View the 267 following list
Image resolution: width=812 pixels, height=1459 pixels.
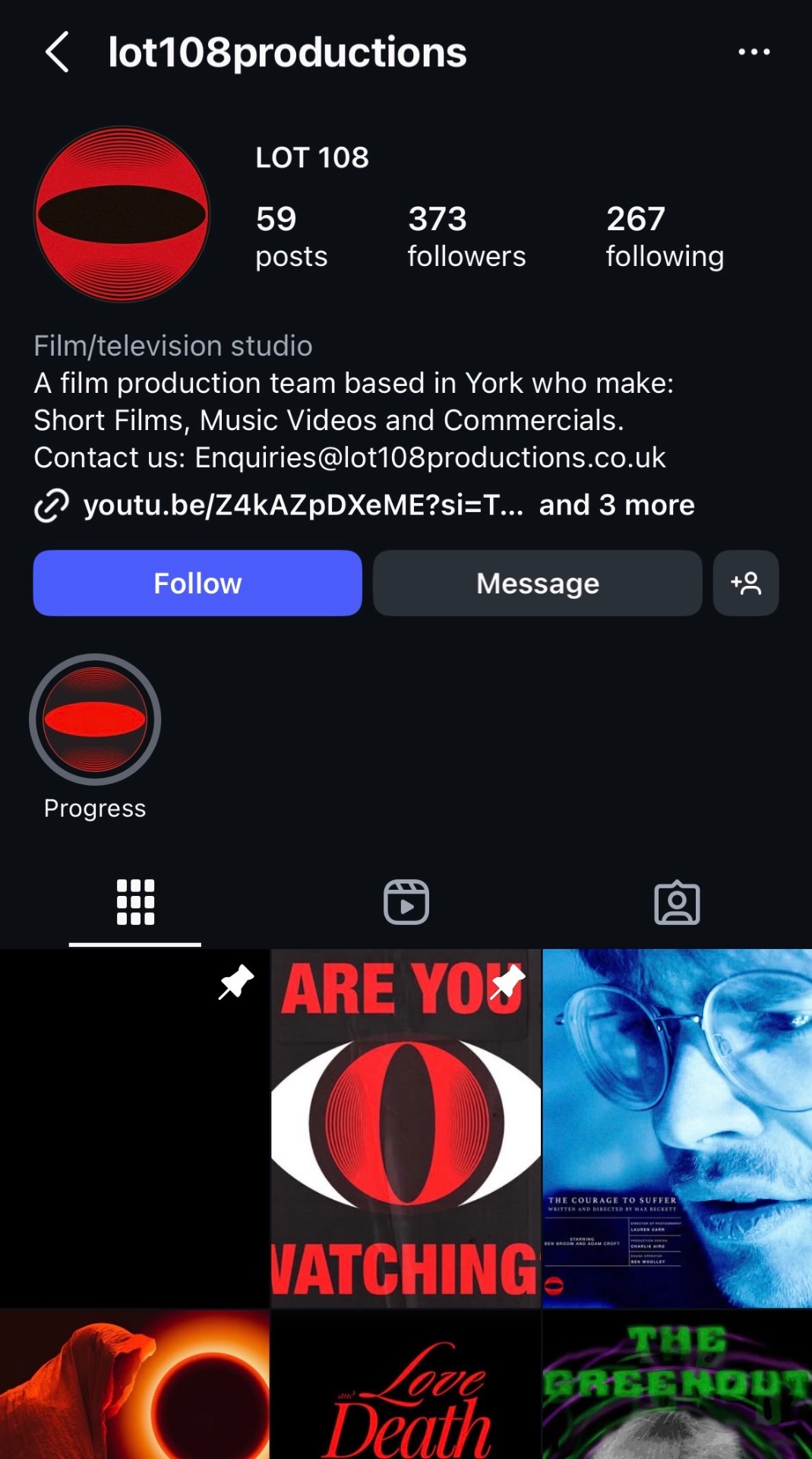[x=664, y=237]
